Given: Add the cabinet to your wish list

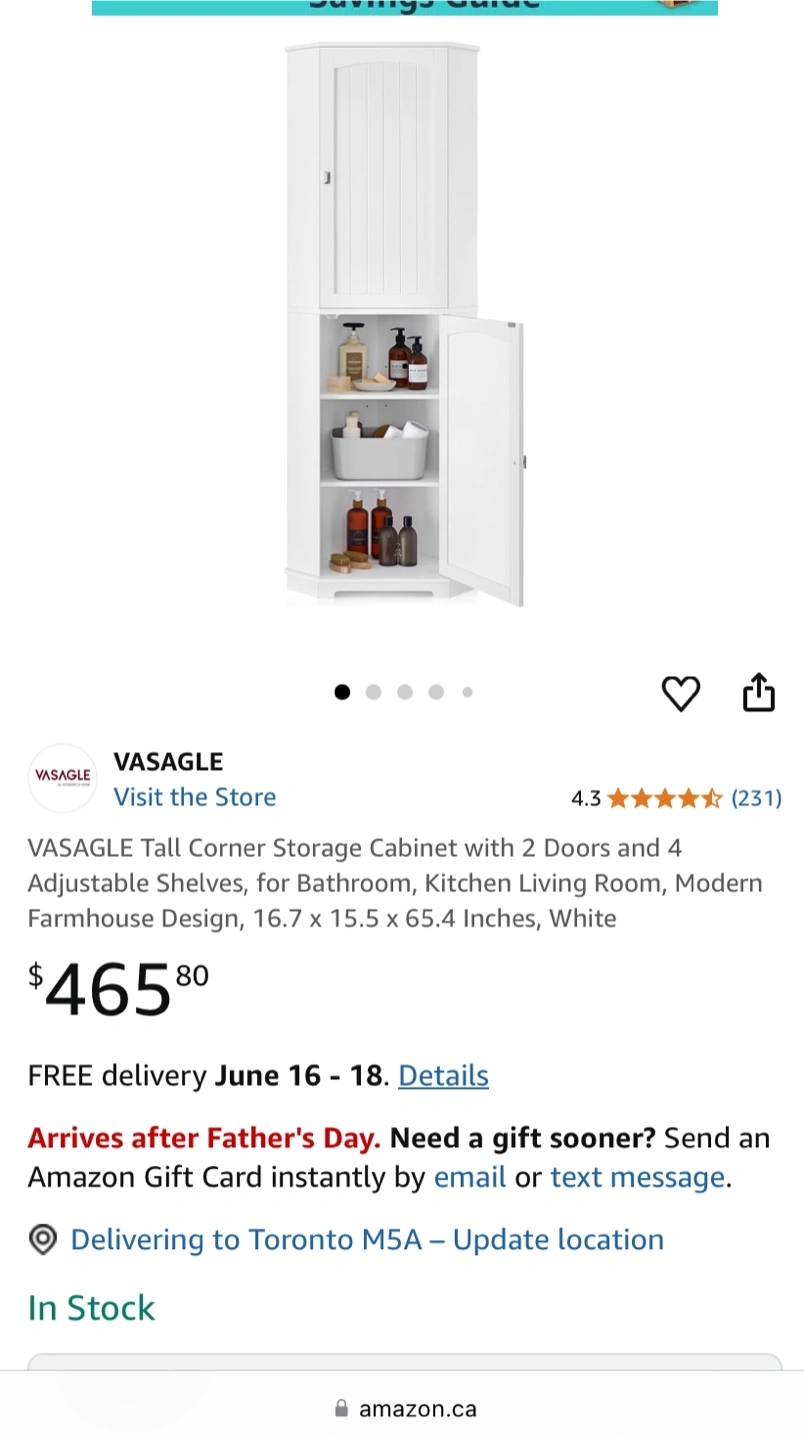Looking at the screenshot, I should pos(681,693).
